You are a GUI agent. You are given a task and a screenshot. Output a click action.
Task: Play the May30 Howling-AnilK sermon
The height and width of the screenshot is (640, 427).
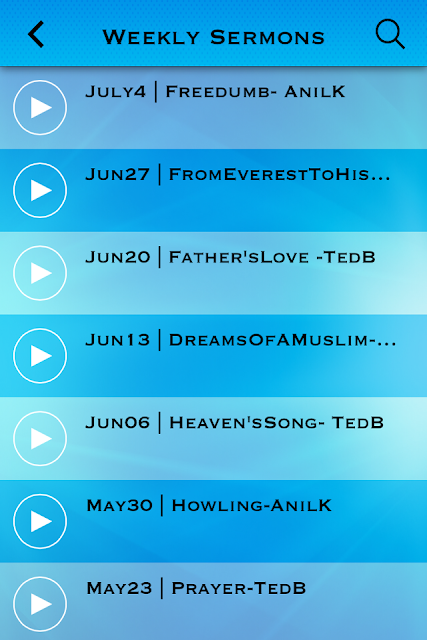point(40,521)
